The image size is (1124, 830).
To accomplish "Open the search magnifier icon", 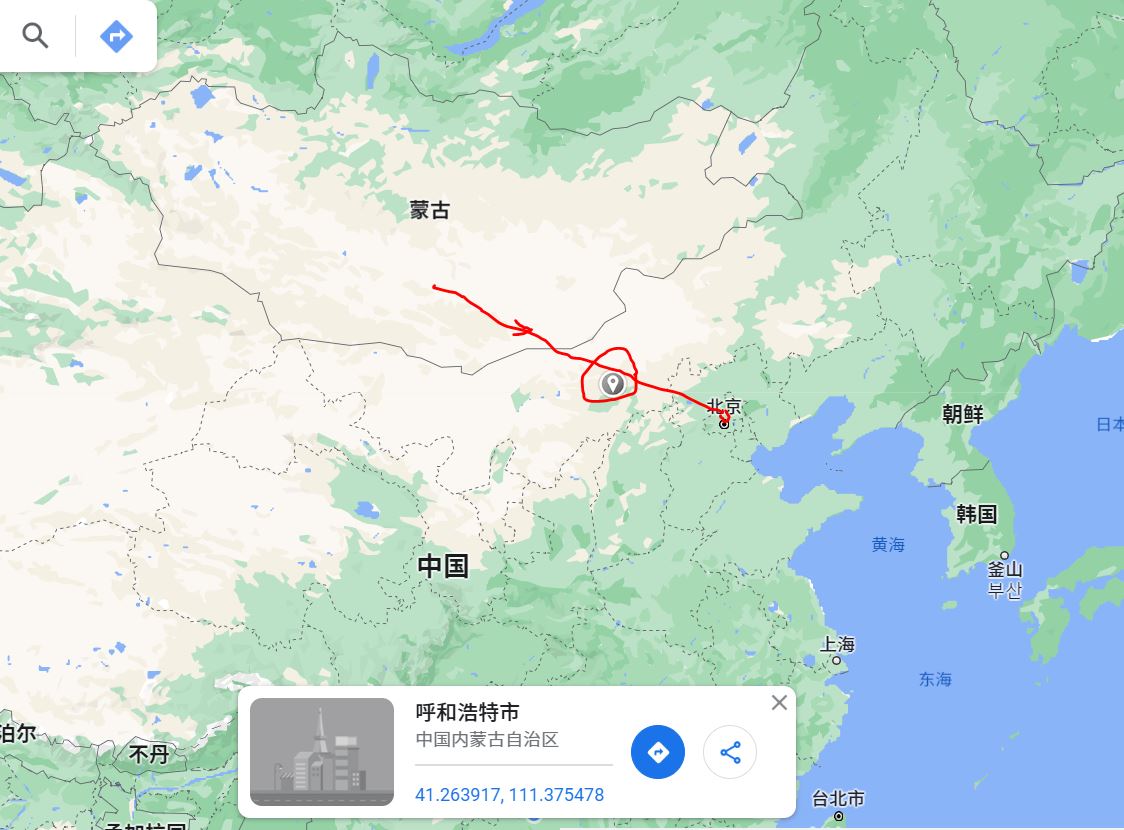I will click(36, 36).
